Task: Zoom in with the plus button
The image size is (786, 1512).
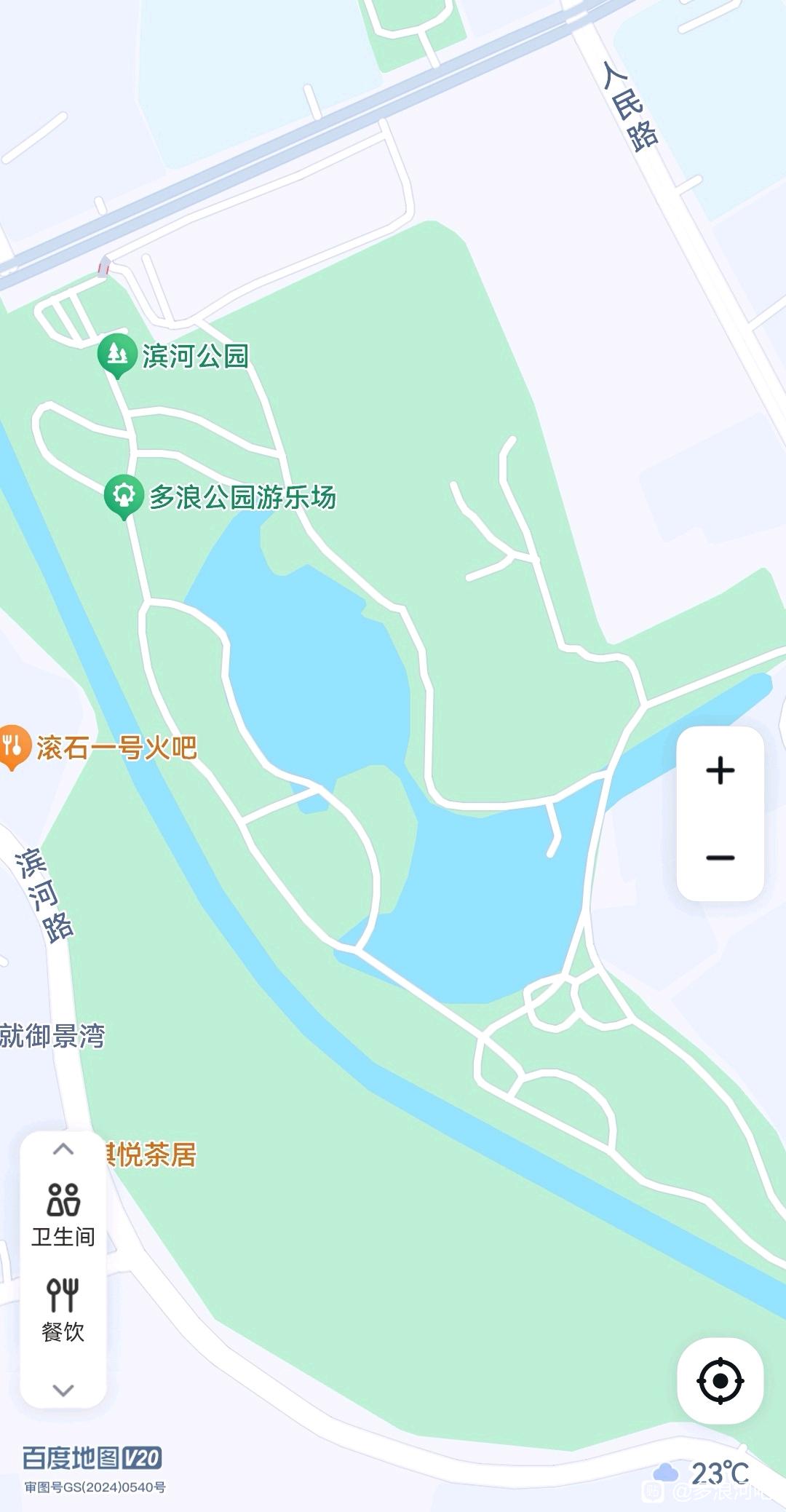Action: (720, 770)
